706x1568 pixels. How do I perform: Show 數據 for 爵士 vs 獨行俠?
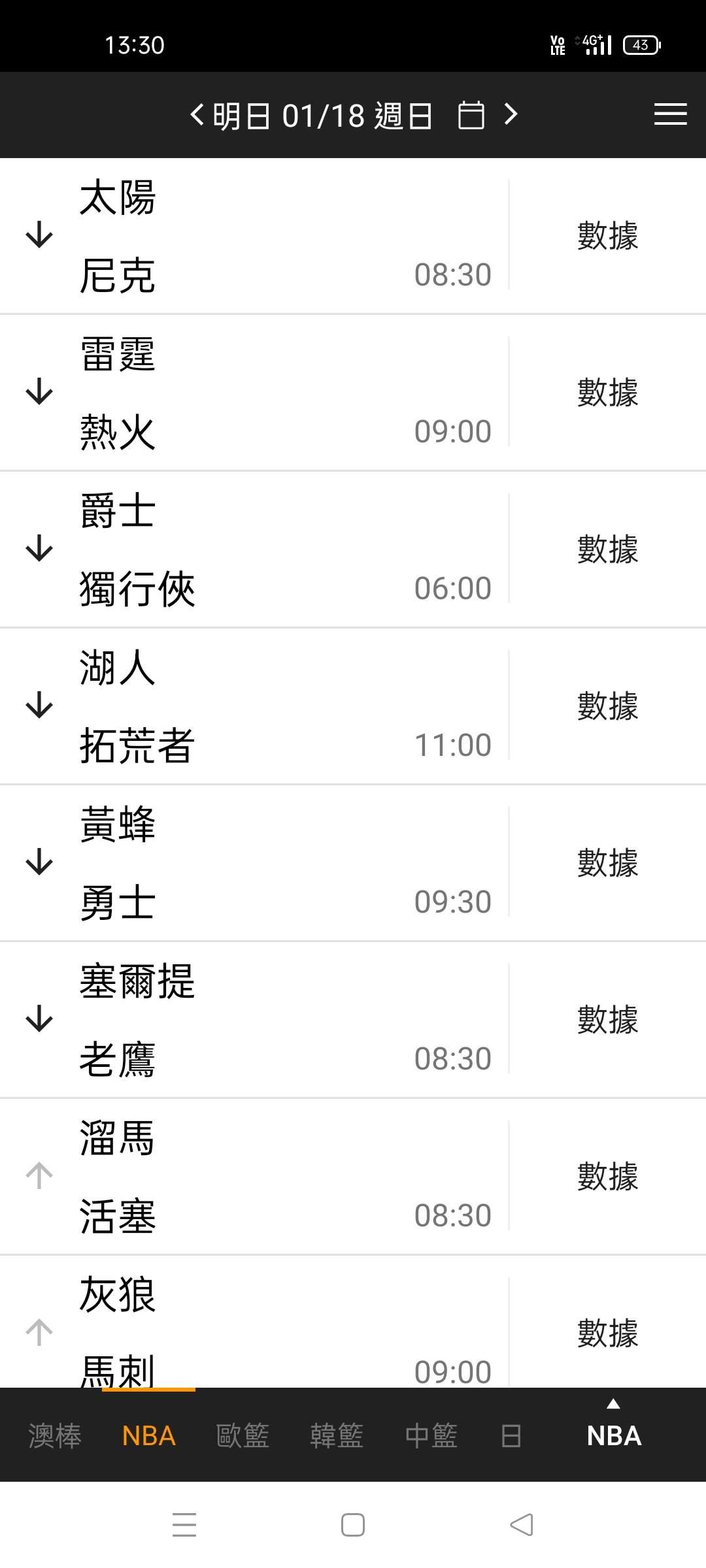click(607, 549)
